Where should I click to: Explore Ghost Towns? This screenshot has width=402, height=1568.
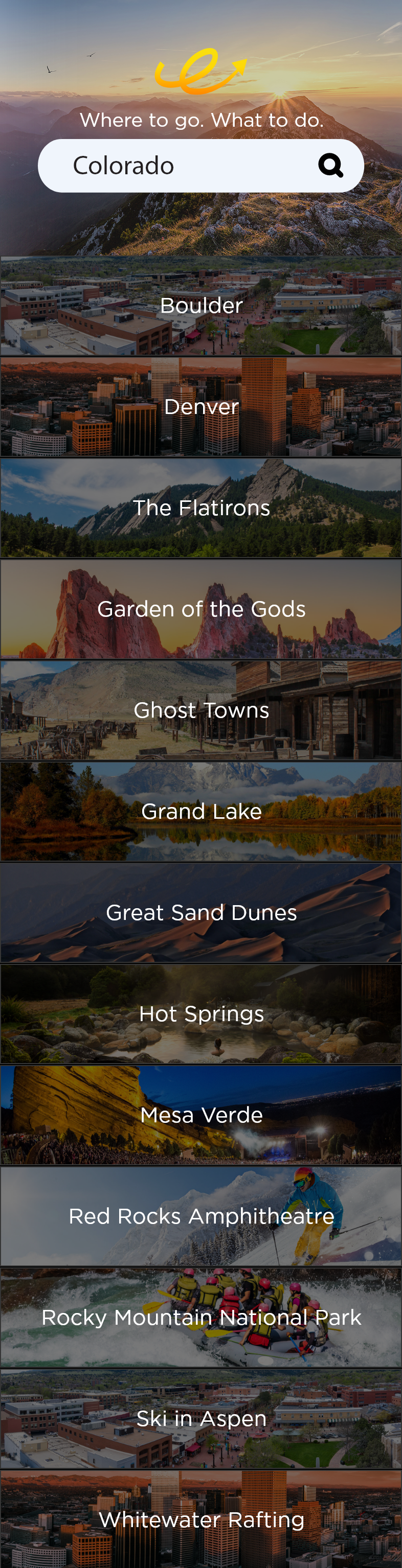pos(201,710)
